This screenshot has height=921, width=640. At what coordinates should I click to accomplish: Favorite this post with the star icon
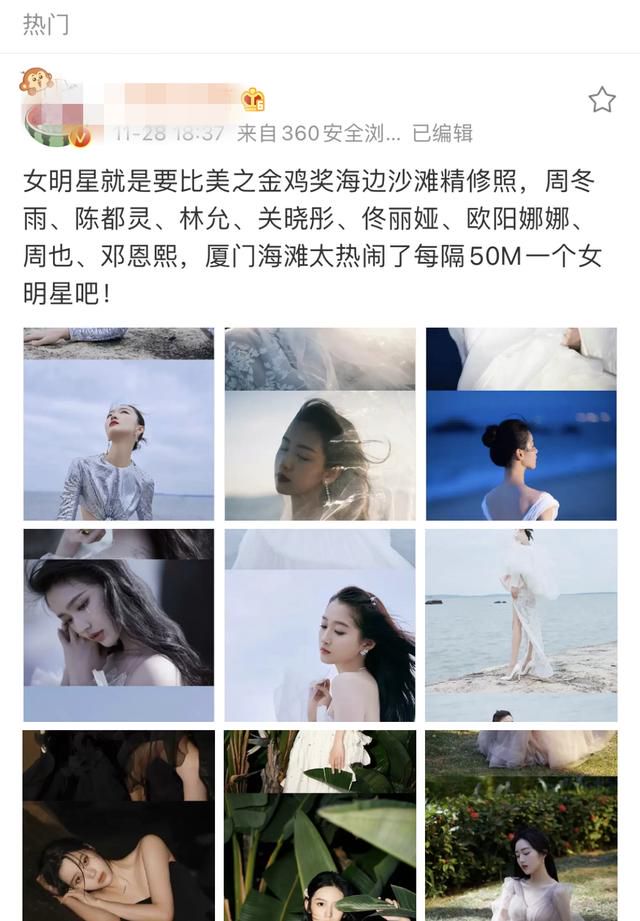tap(601, 99)
